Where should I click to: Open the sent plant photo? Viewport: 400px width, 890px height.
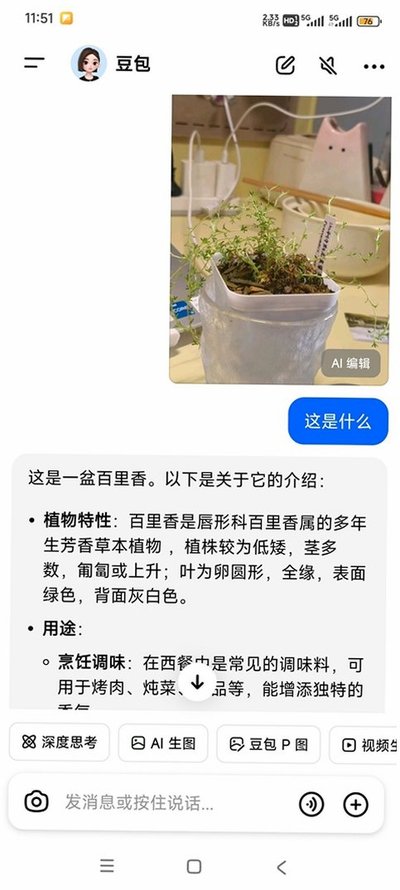tap(280, 240)
